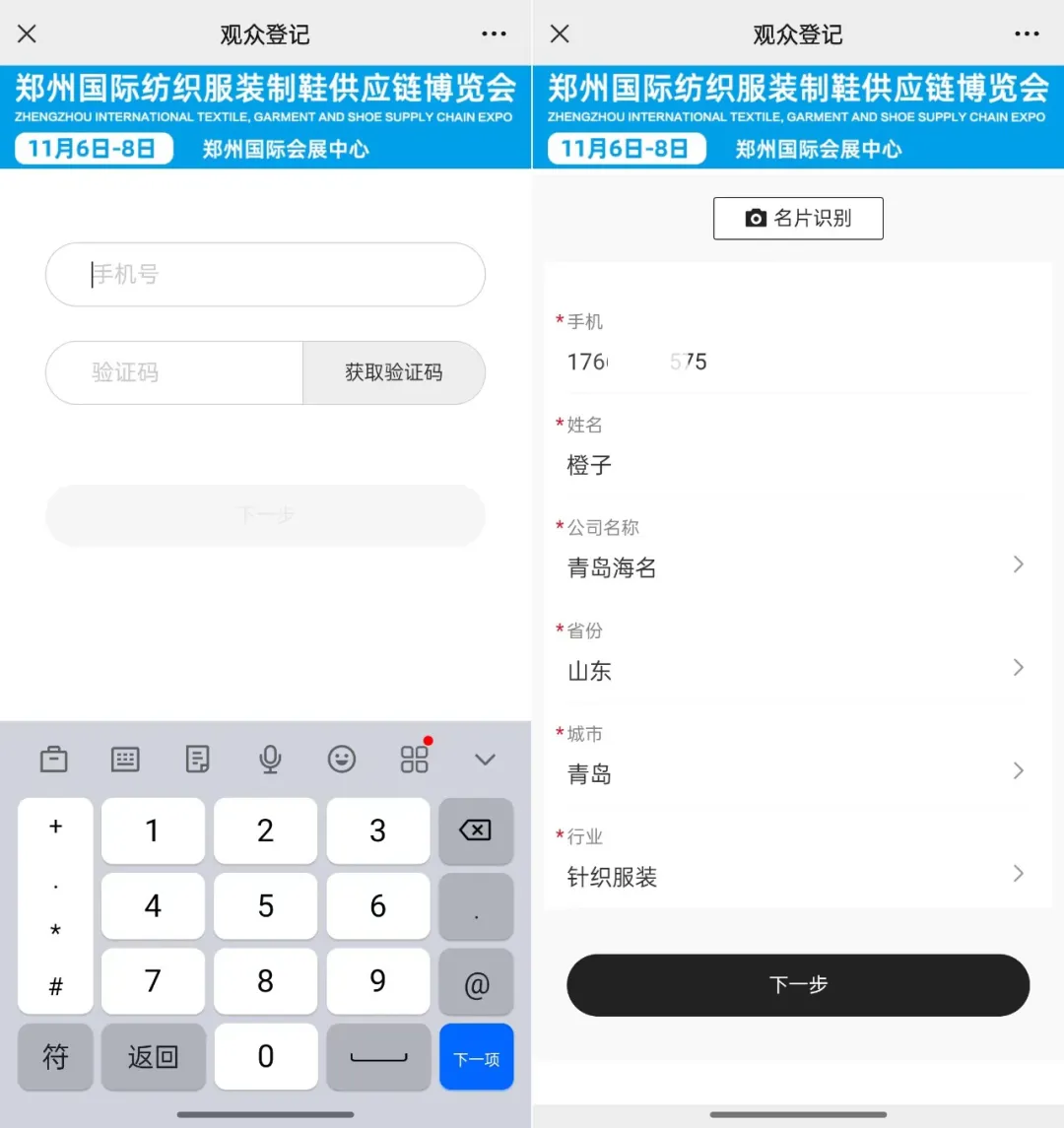Viewport: 1064px width, 1128px height.
Task: Start voice input from the keyboard microphone
Action: click(270, 759)
